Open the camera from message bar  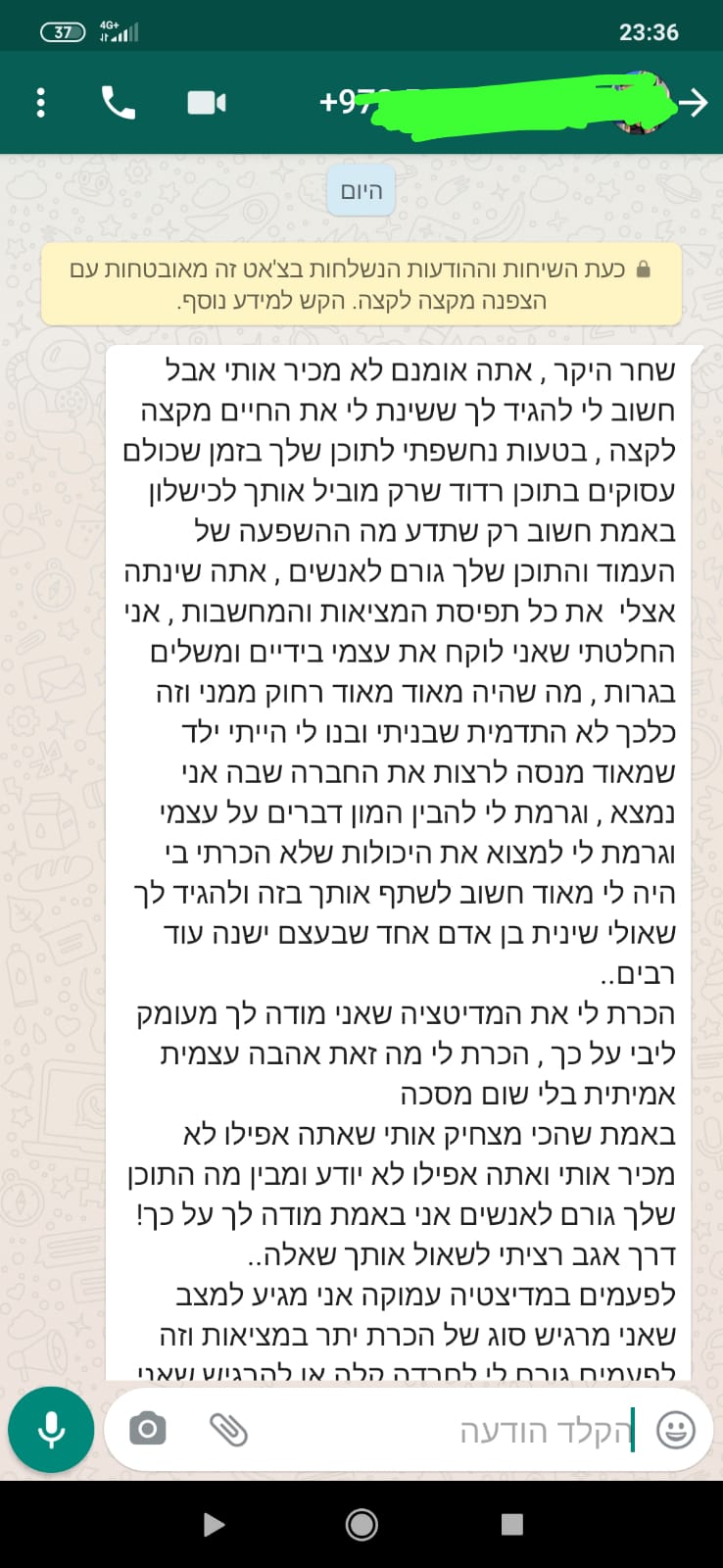[148, 1429]
